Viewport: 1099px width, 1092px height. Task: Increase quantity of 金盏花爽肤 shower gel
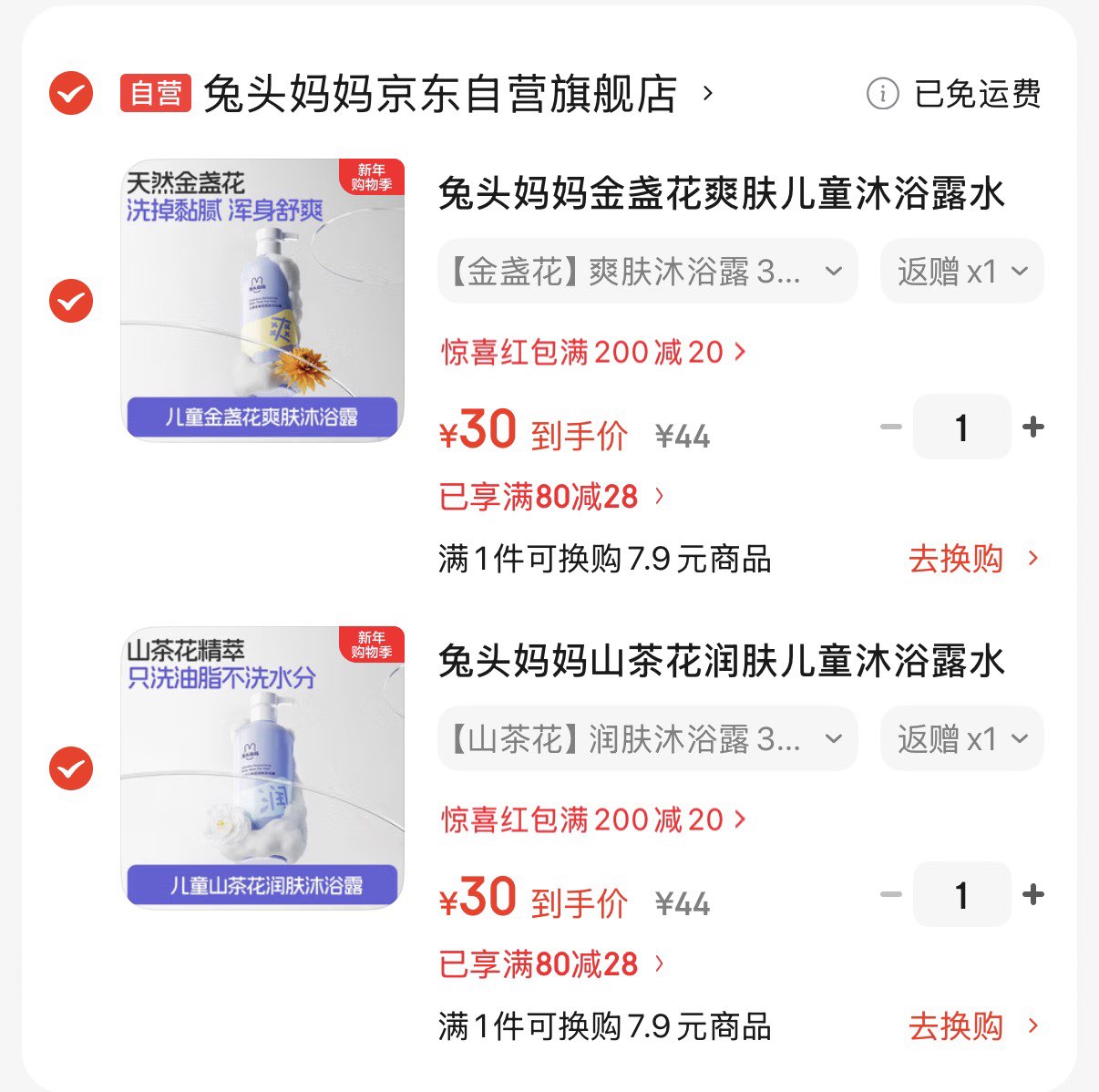coord(1033,427)
